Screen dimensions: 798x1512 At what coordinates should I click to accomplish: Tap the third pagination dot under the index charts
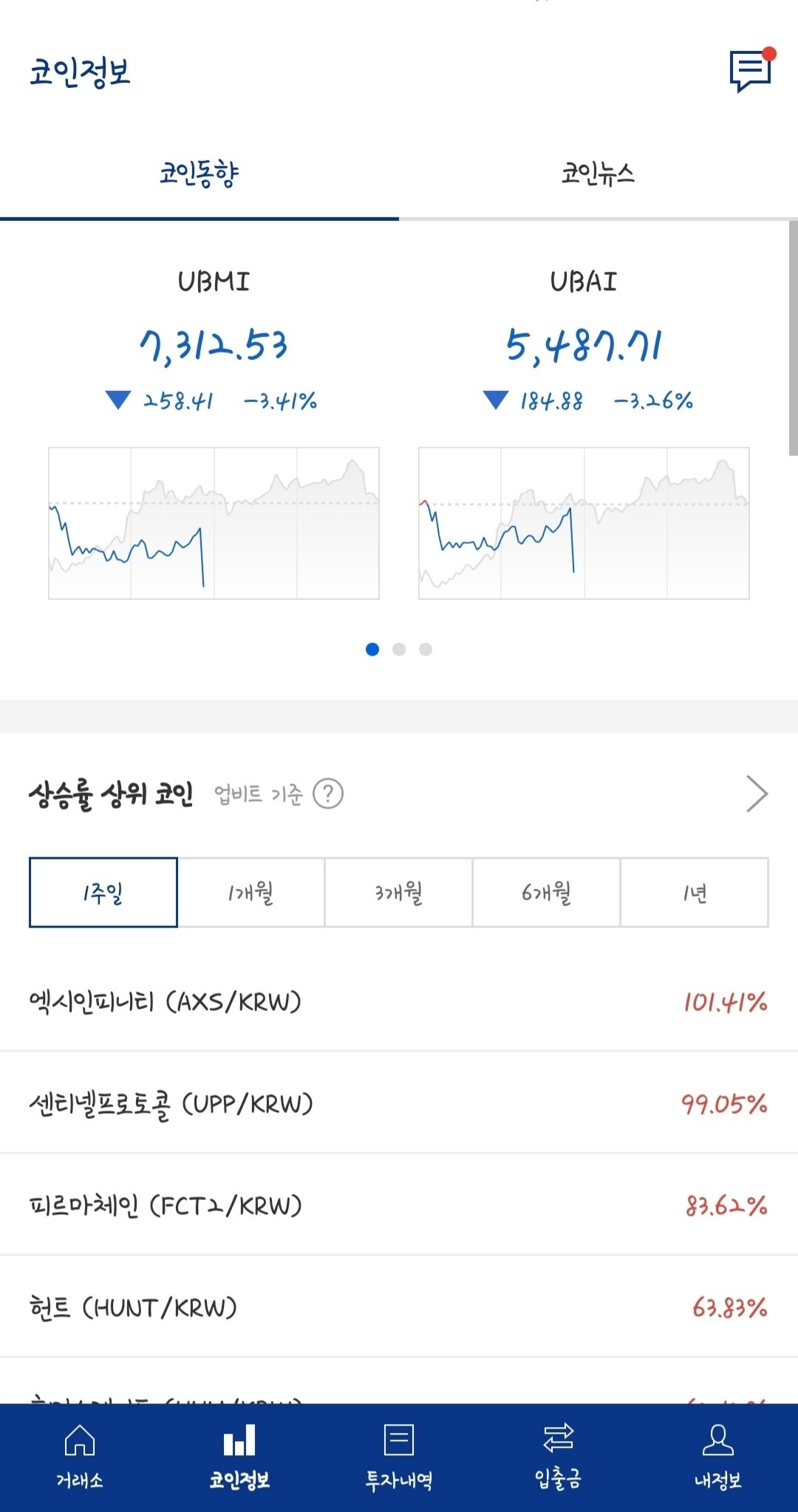point(425,650)
